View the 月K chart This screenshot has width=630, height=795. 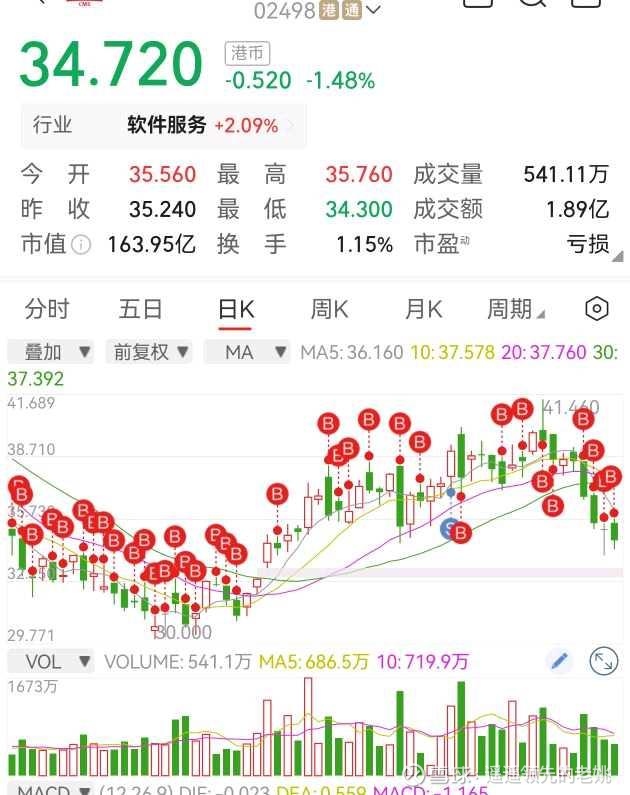[x=423, y=309]
